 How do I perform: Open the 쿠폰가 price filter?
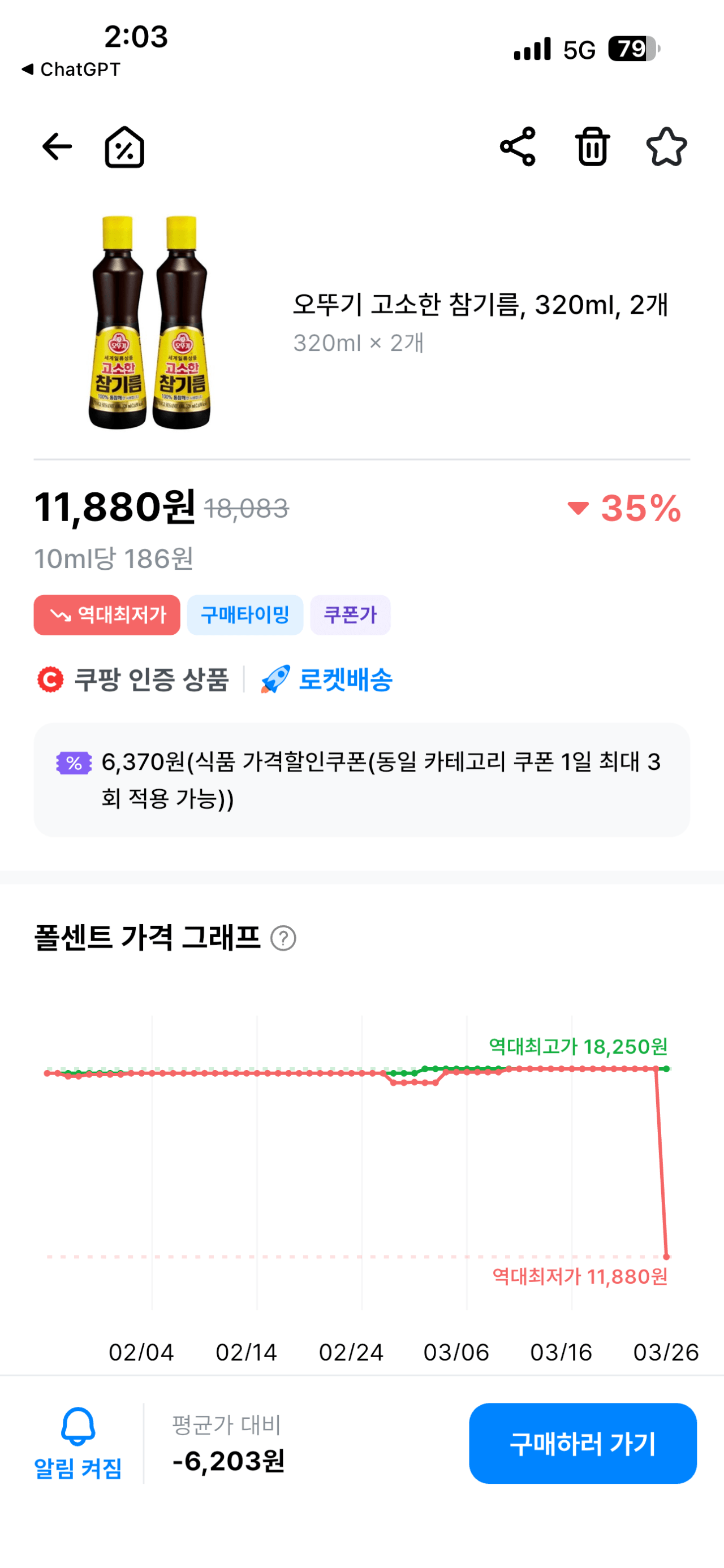pos(350,615)
